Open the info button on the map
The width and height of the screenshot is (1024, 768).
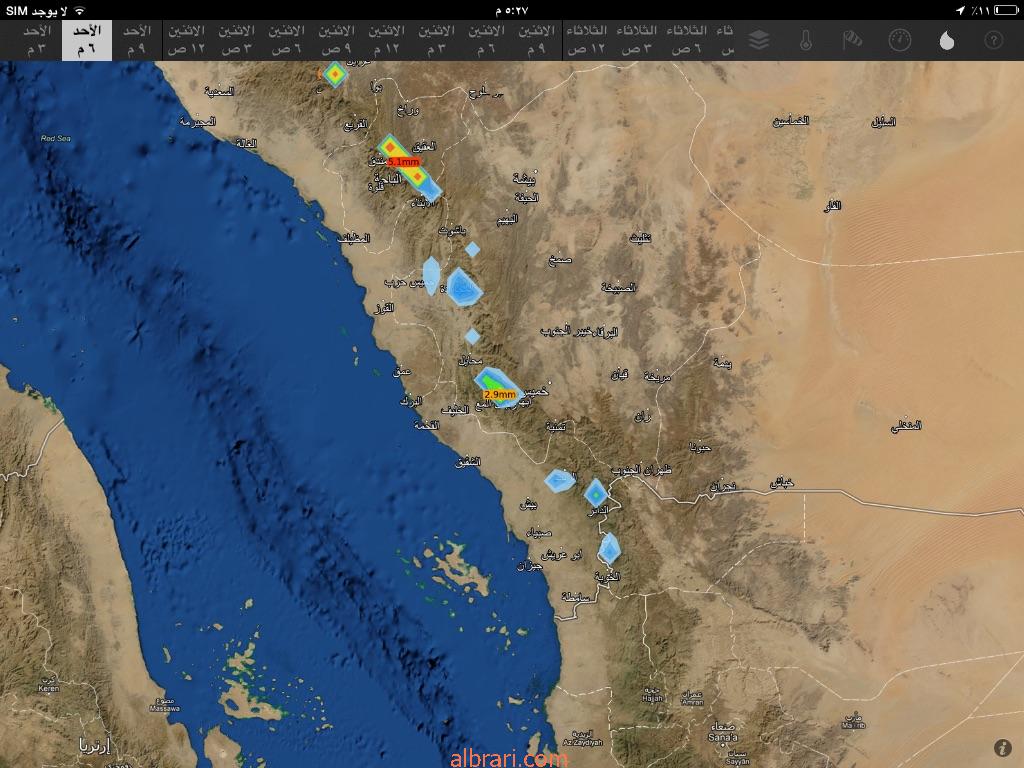pyautogui.click(x=1002, y=748)
